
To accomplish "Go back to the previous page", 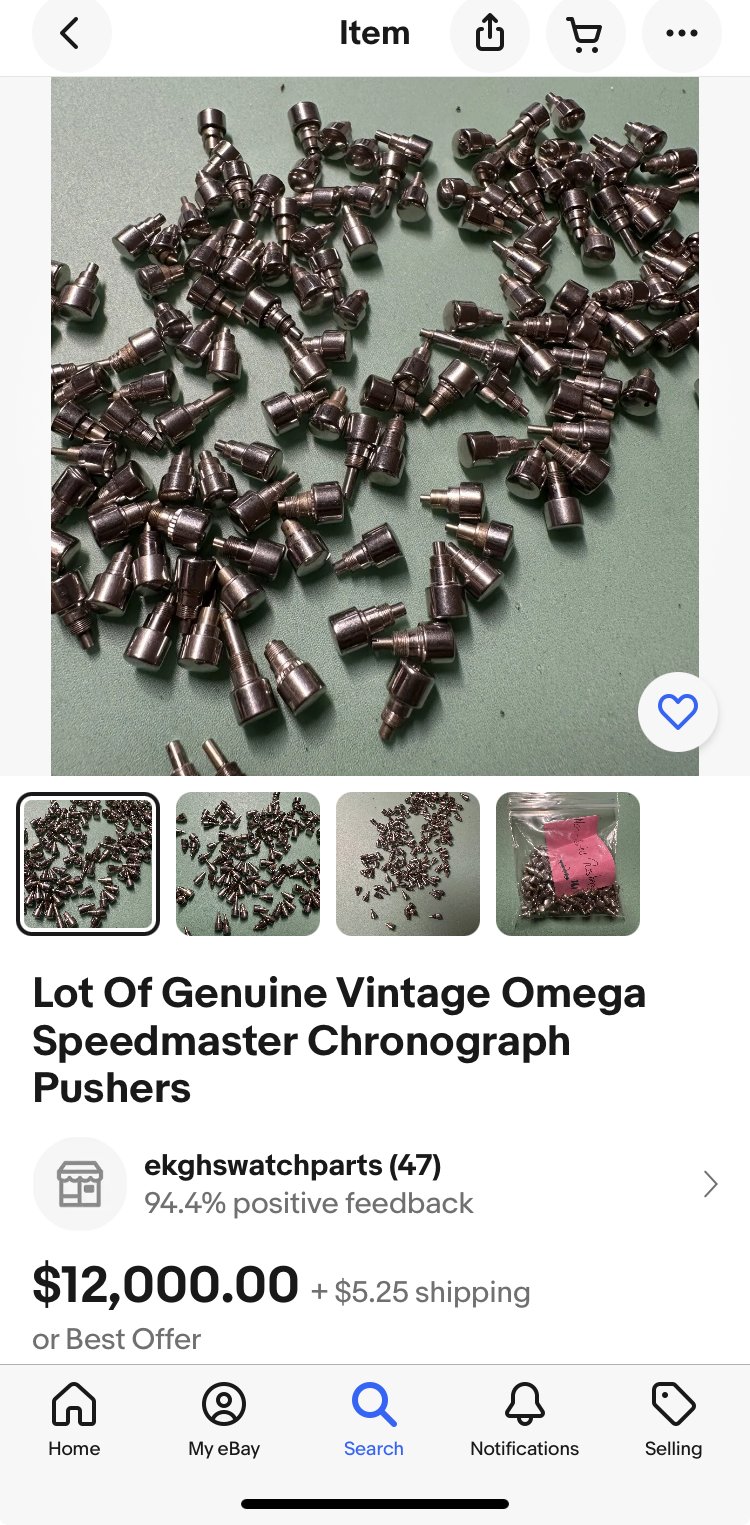I will pos(70,34).
